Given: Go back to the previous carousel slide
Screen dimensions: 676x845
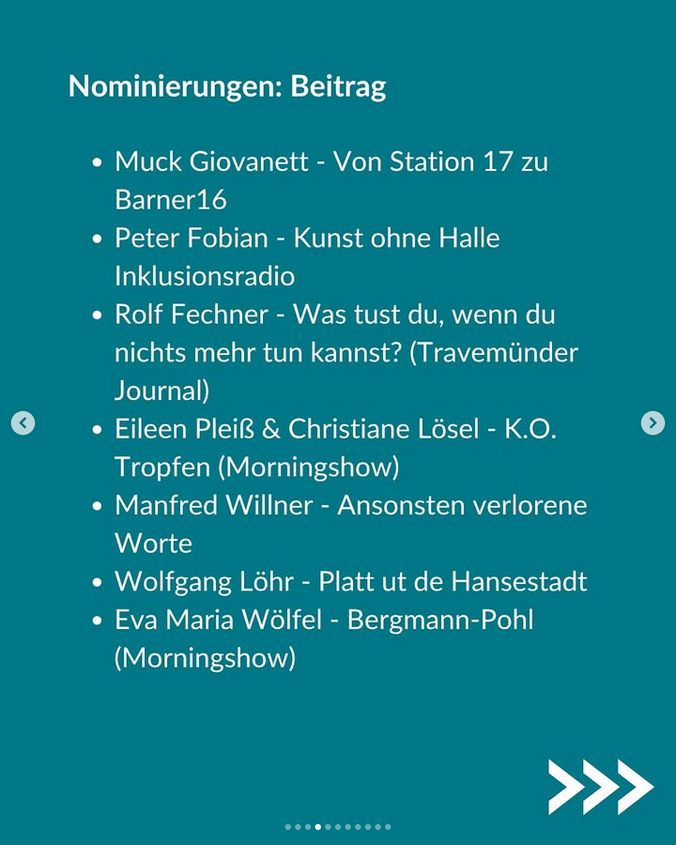Looking at the screenshot, I should point(23,423).
